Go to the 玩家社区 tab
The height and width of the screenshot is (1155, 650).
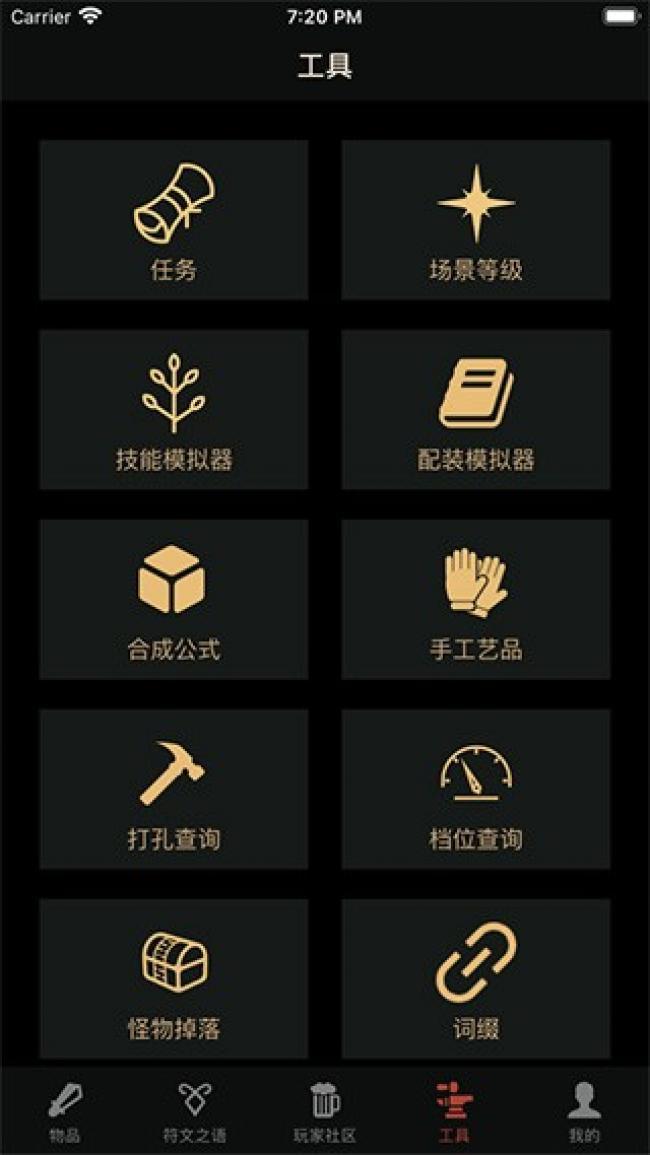325,1112
